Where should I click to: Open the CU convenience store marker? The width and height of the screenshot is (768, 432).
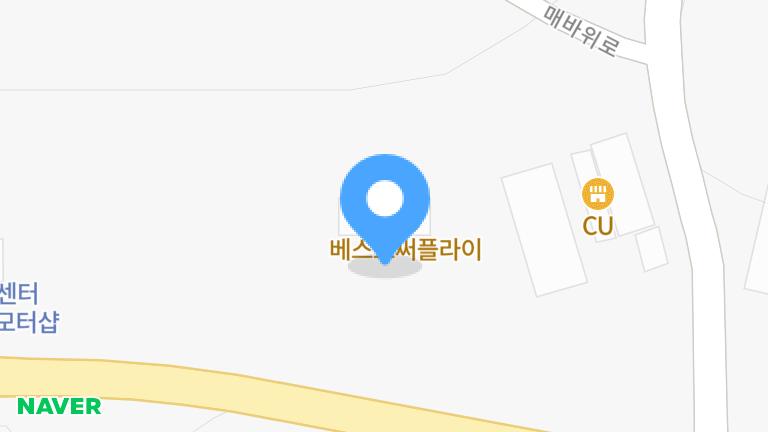[598, 194]
